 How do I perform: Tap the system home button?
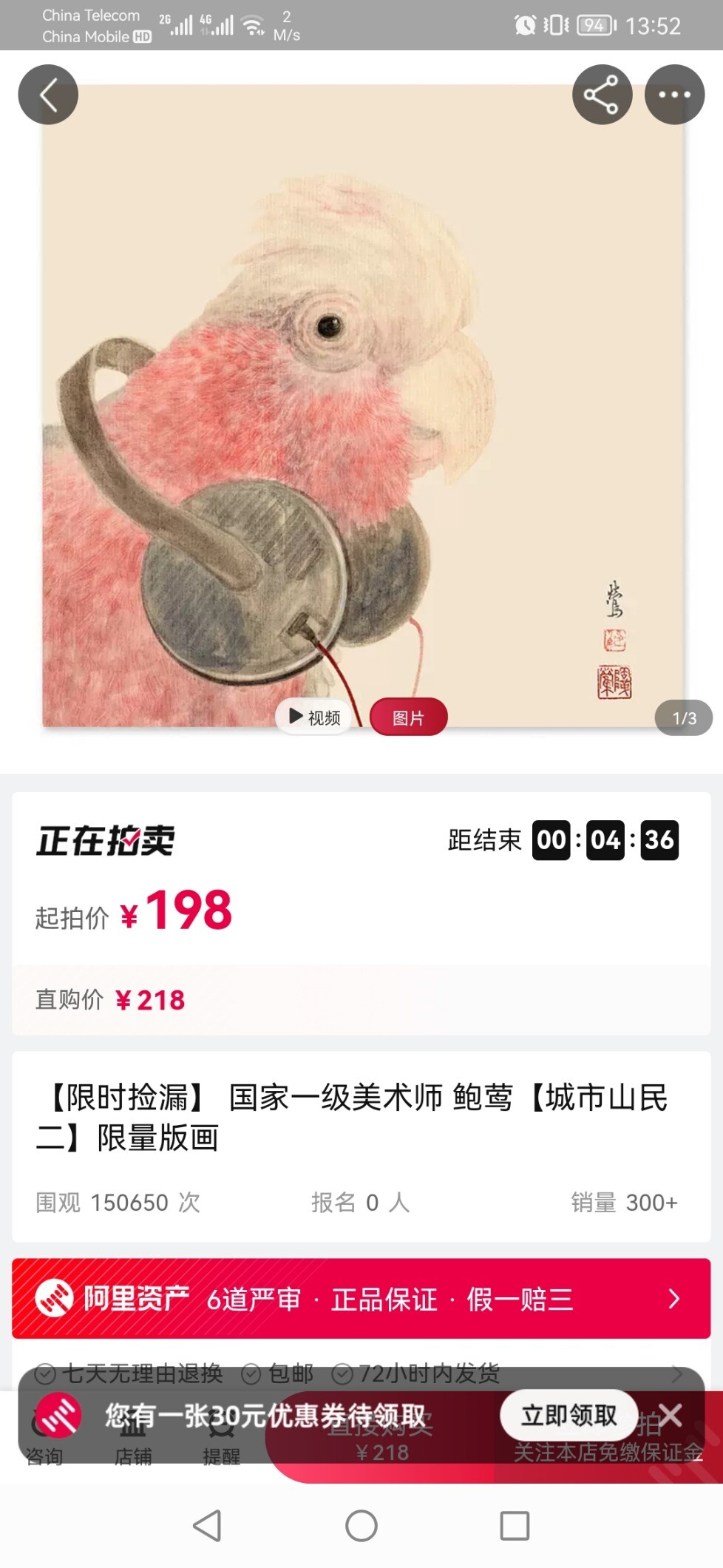click(361, 1526)
